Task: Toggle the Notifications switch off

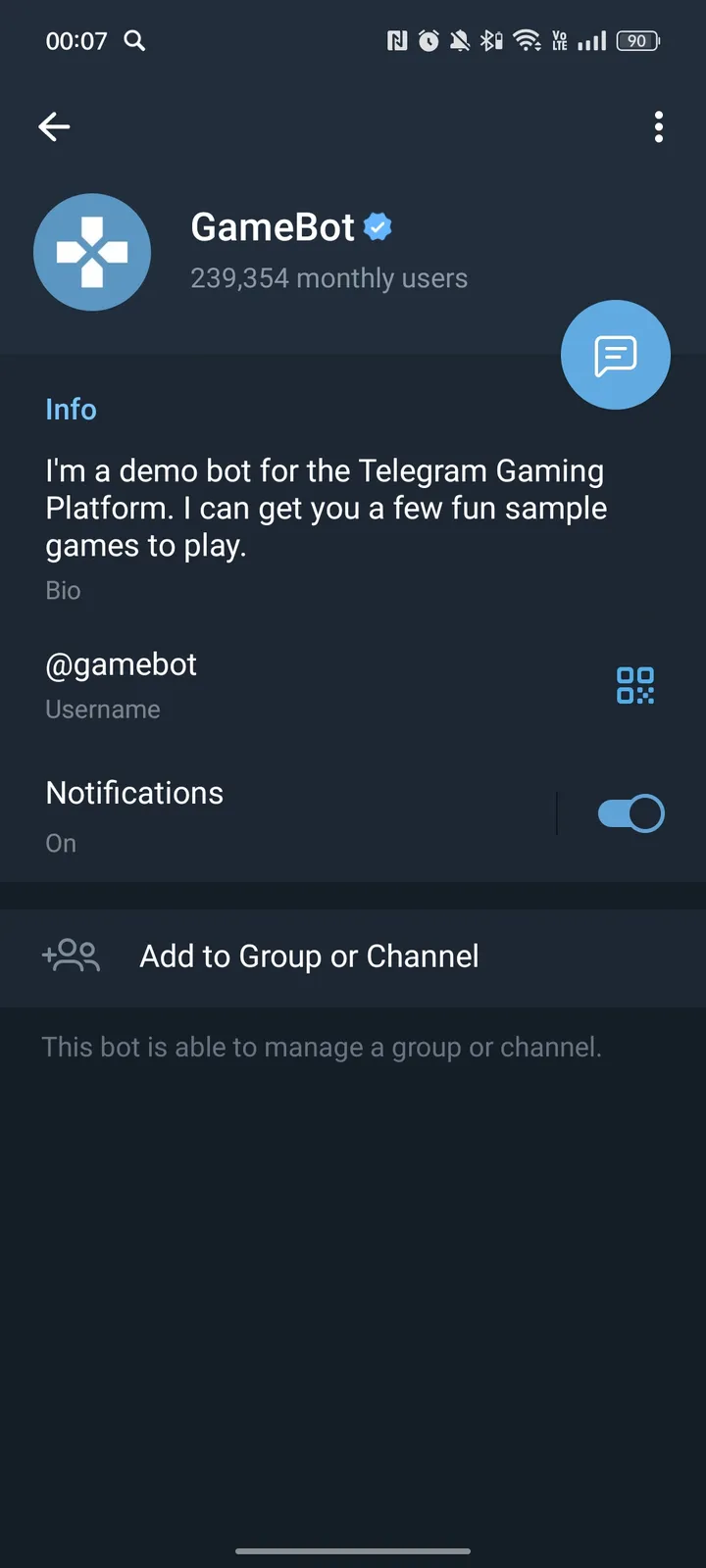Action: coord(630,812)
